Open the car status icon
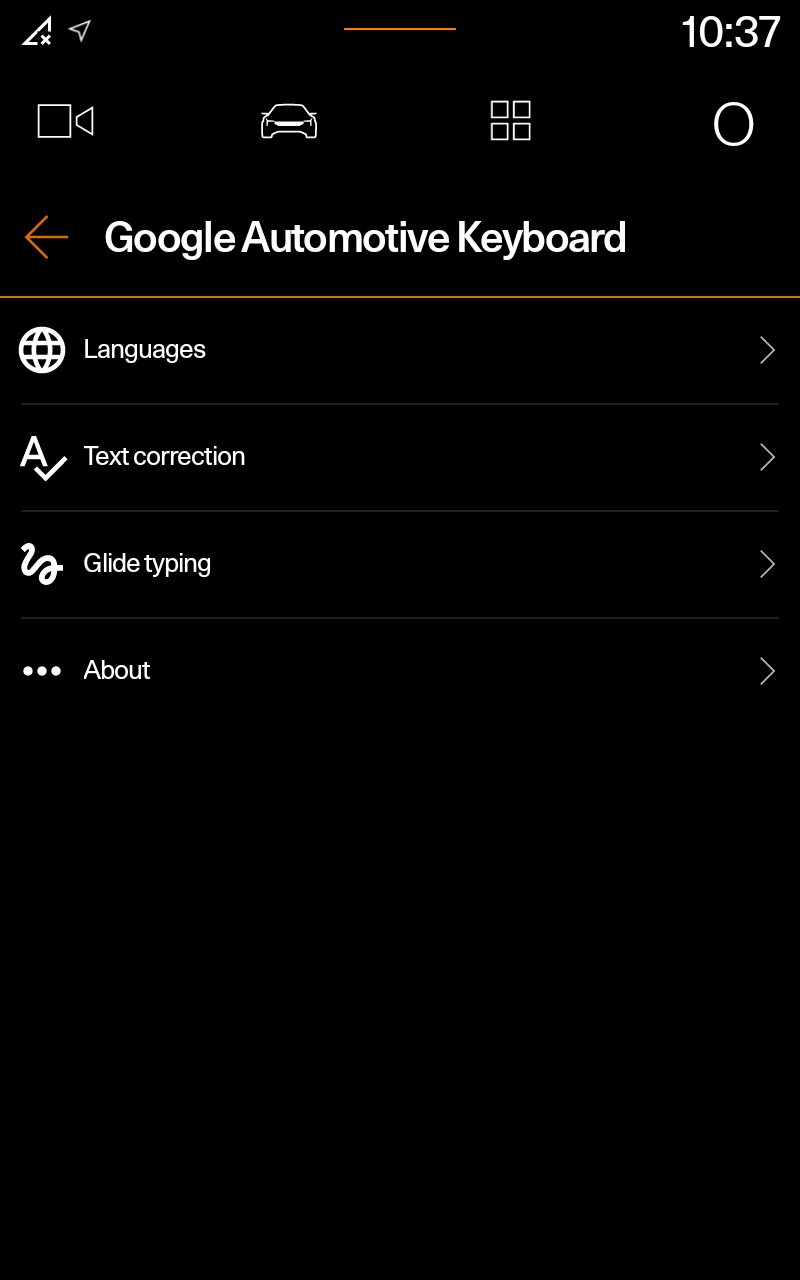Image resolution: width=800 pixels, height=1280 pixels. [289, 122]
